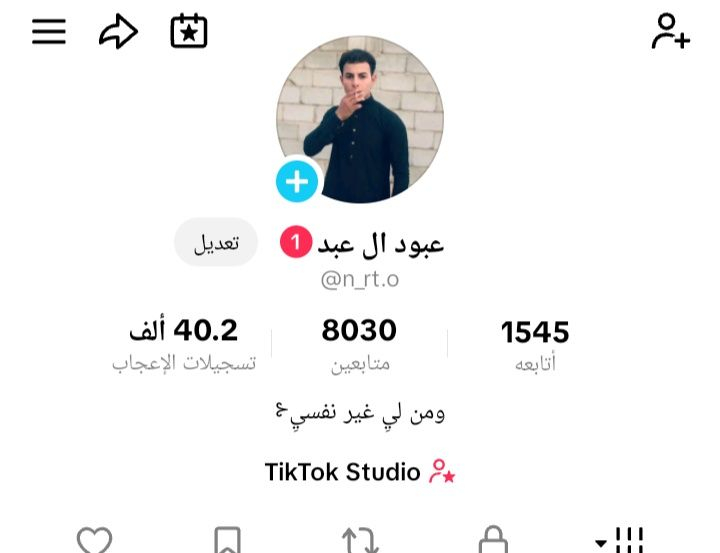View the 40.2 ألف likes count
This screenshot has width=720, height=553.
184,343
